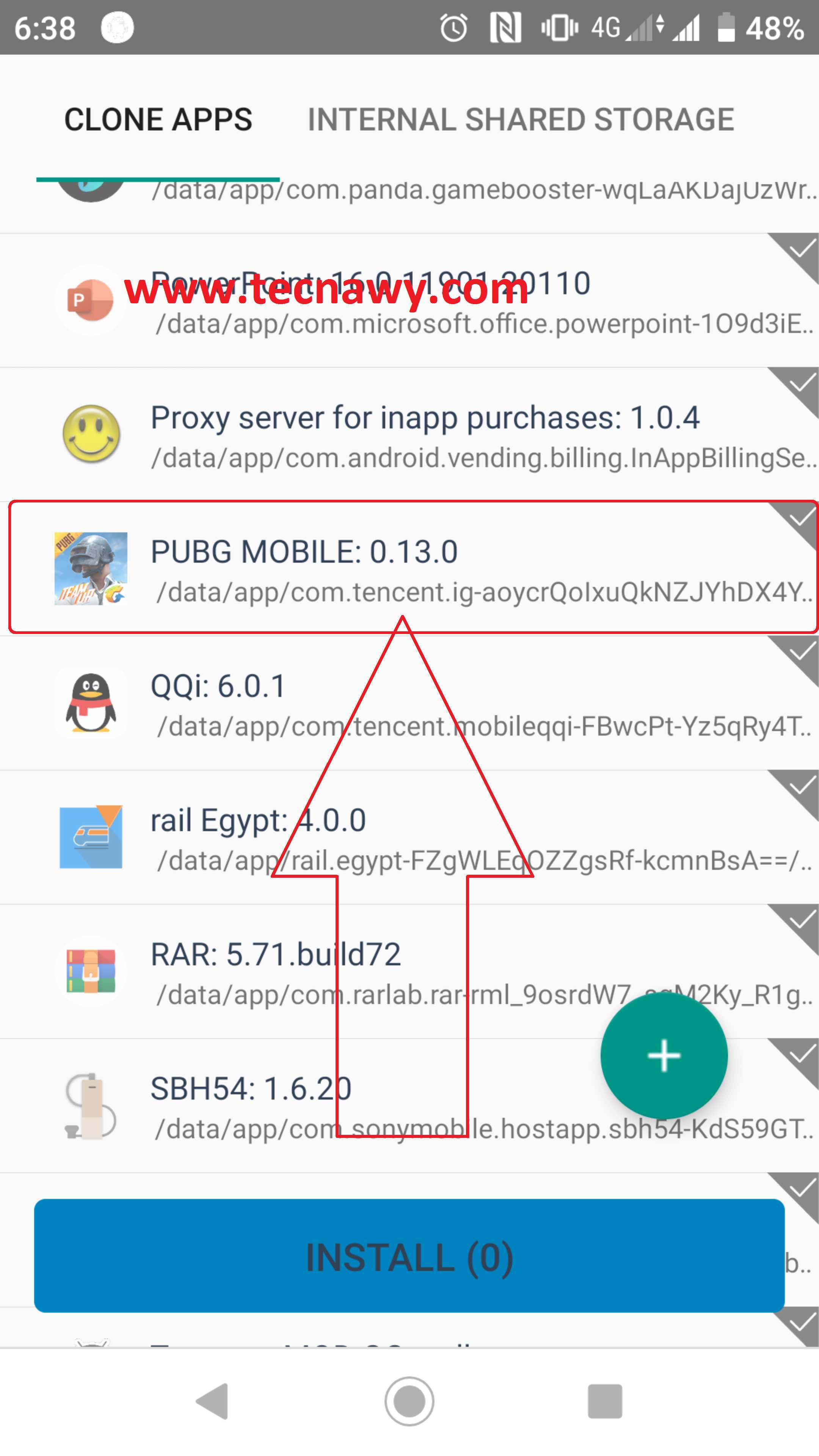This screenshot has height=1456, width=819.
Task: Select the QQi 6.0.1 app row
Action: click(x=395, y=704)
